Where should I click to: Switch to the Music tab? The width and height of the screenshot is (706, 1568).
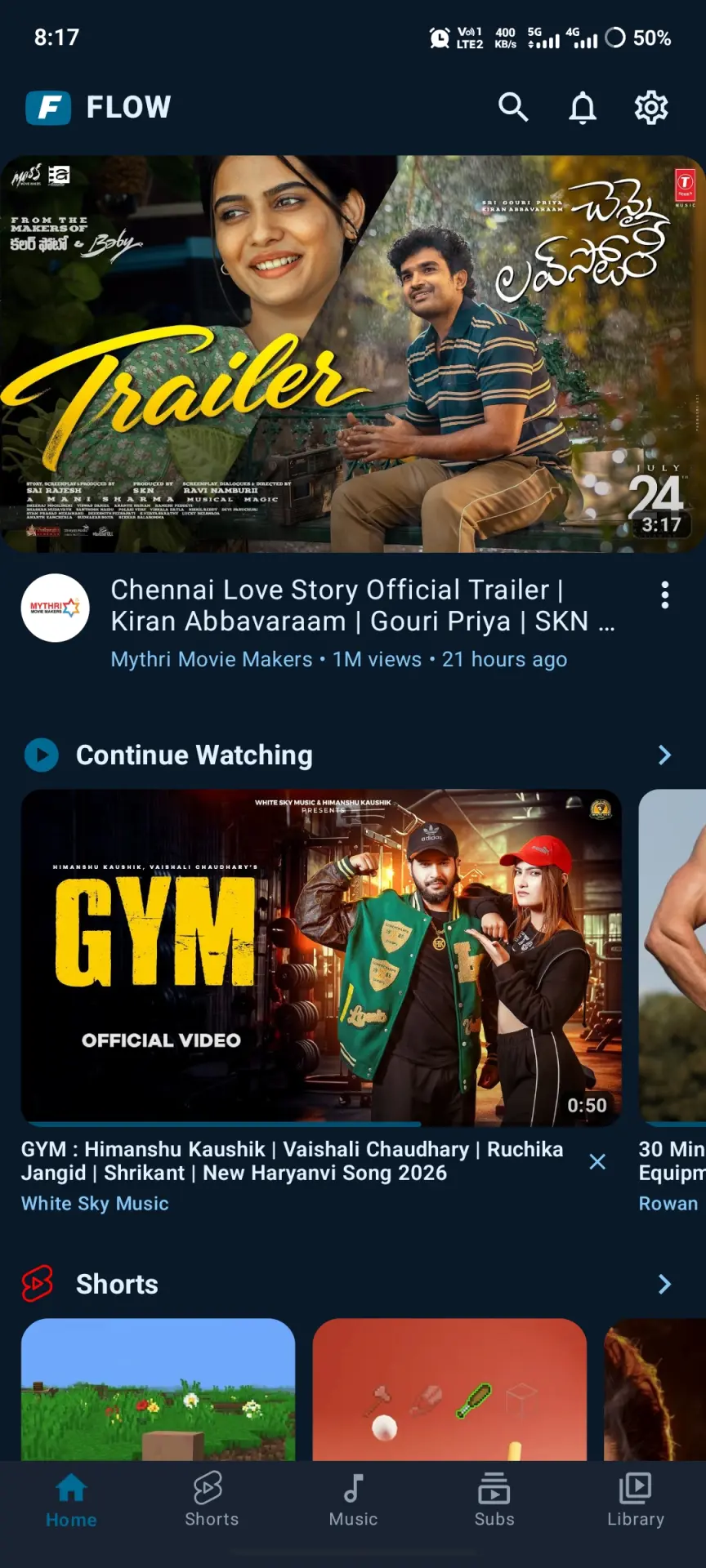click(353, 1500)
